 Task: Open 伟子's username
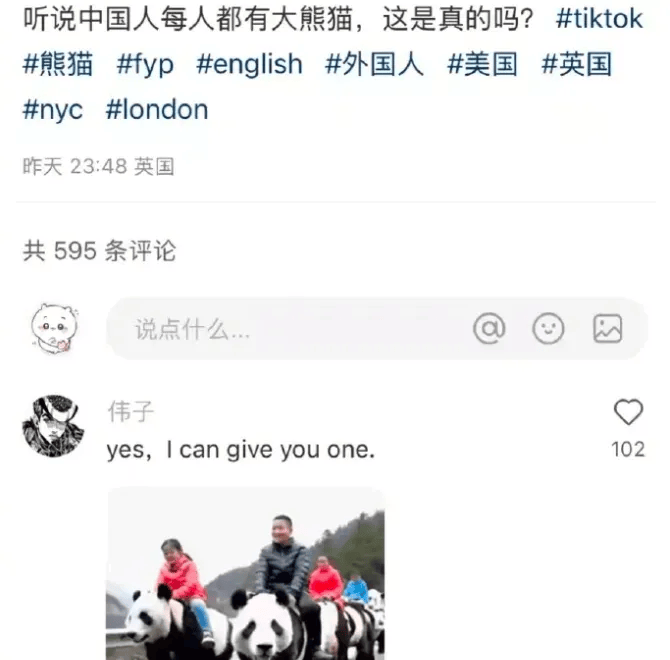click(131, 411)
